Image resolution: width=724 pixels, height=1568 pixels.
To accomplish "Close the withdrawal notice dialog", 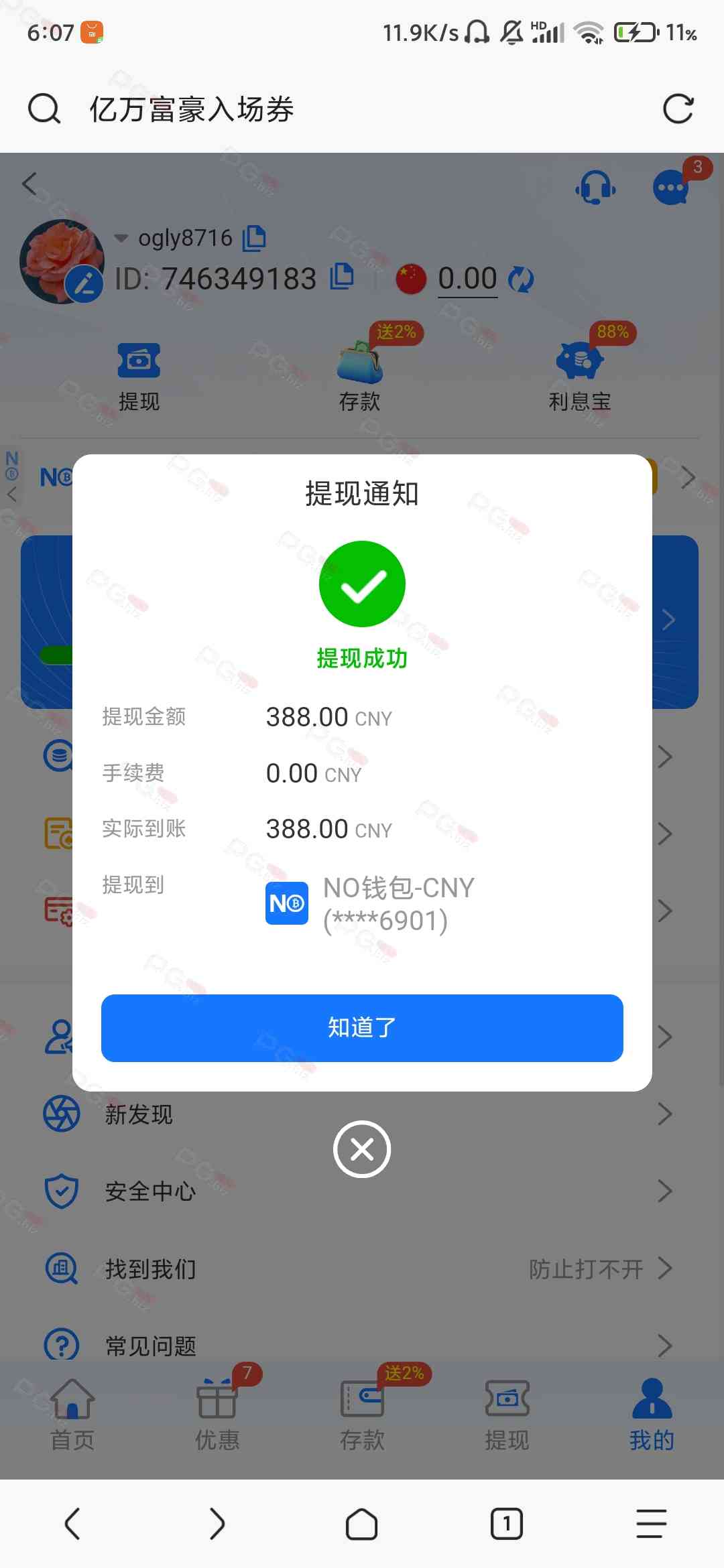I will [362, 1149].
